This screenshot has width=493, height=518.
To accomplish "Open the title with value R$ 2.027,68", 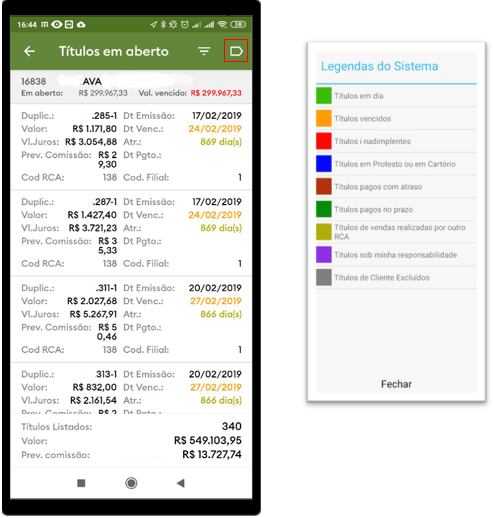I will coord(131,319).
